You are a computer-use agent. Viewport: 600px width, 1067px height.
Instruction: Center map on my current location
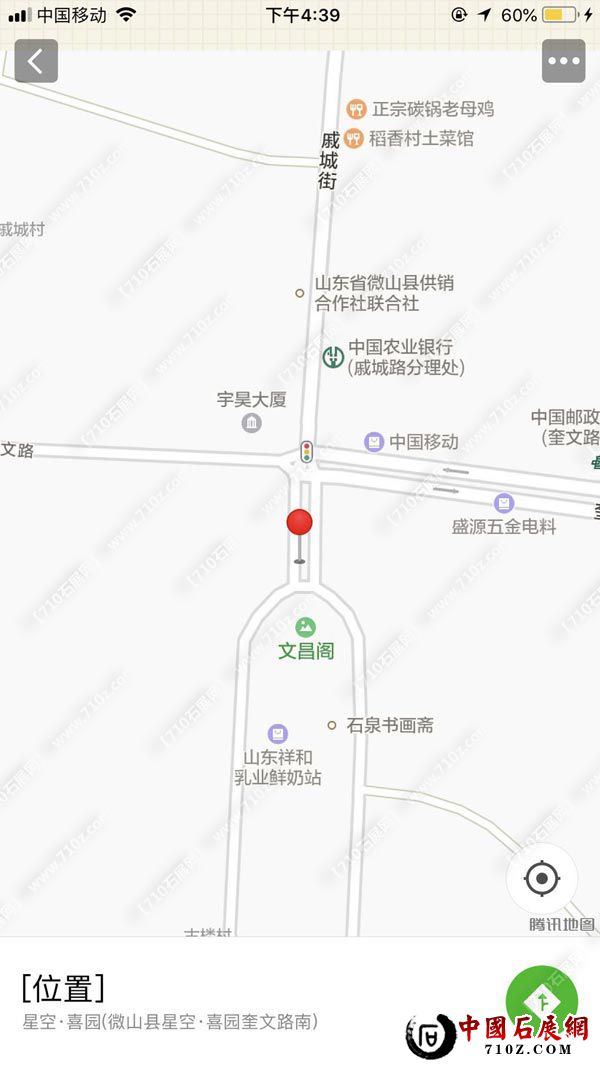click(542, 879)
